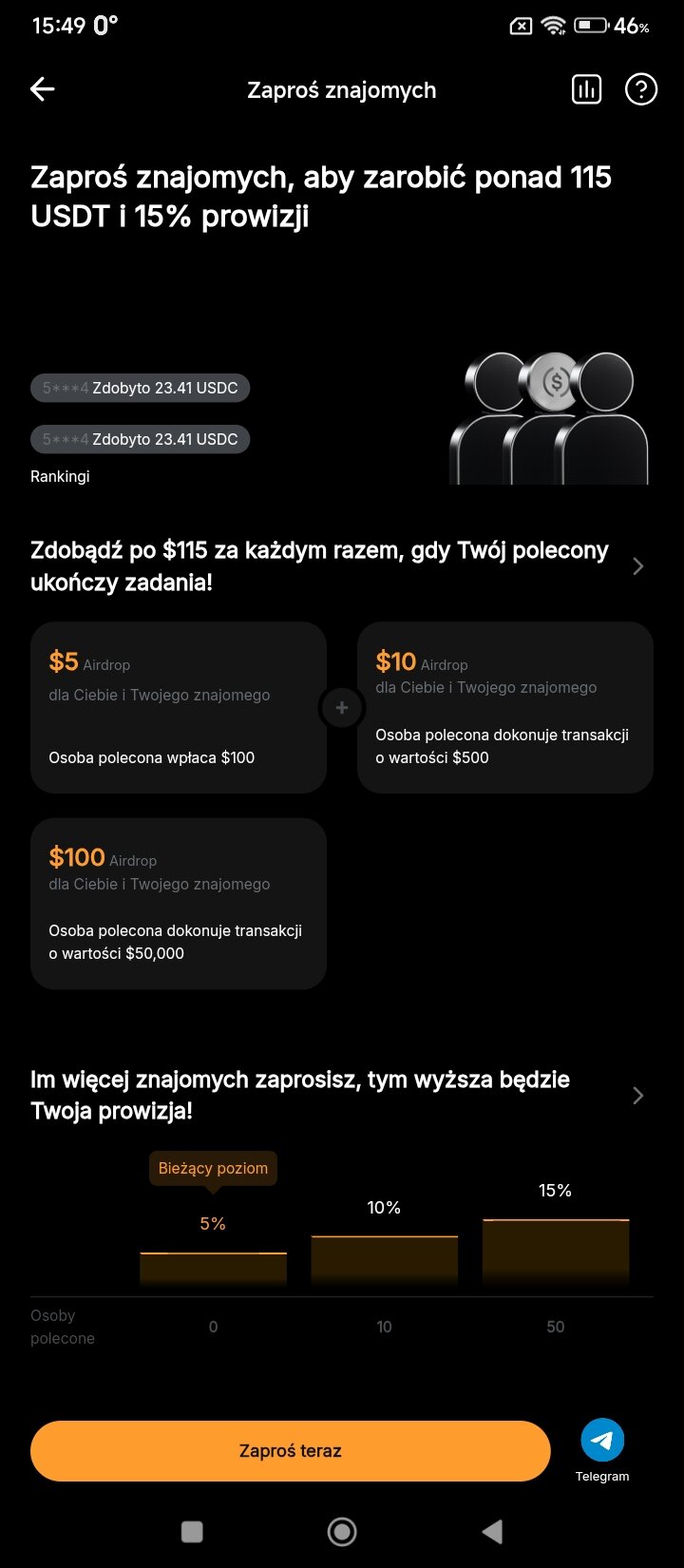Tap the Zaproś teraz button
The height and width of the screenshot is (1568, 684).
(x=291, y=1451)
